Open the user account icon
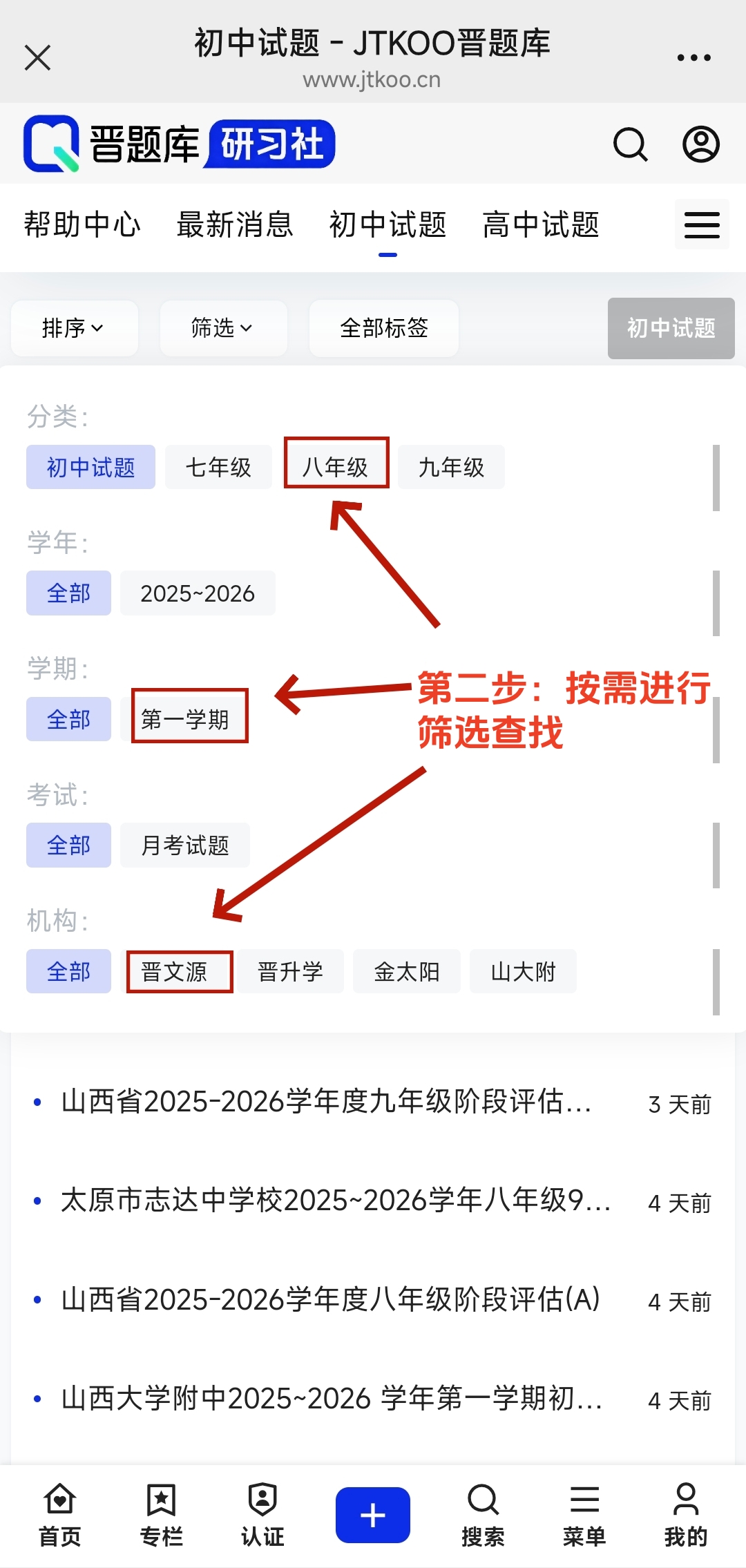 [x=700, y=144]
